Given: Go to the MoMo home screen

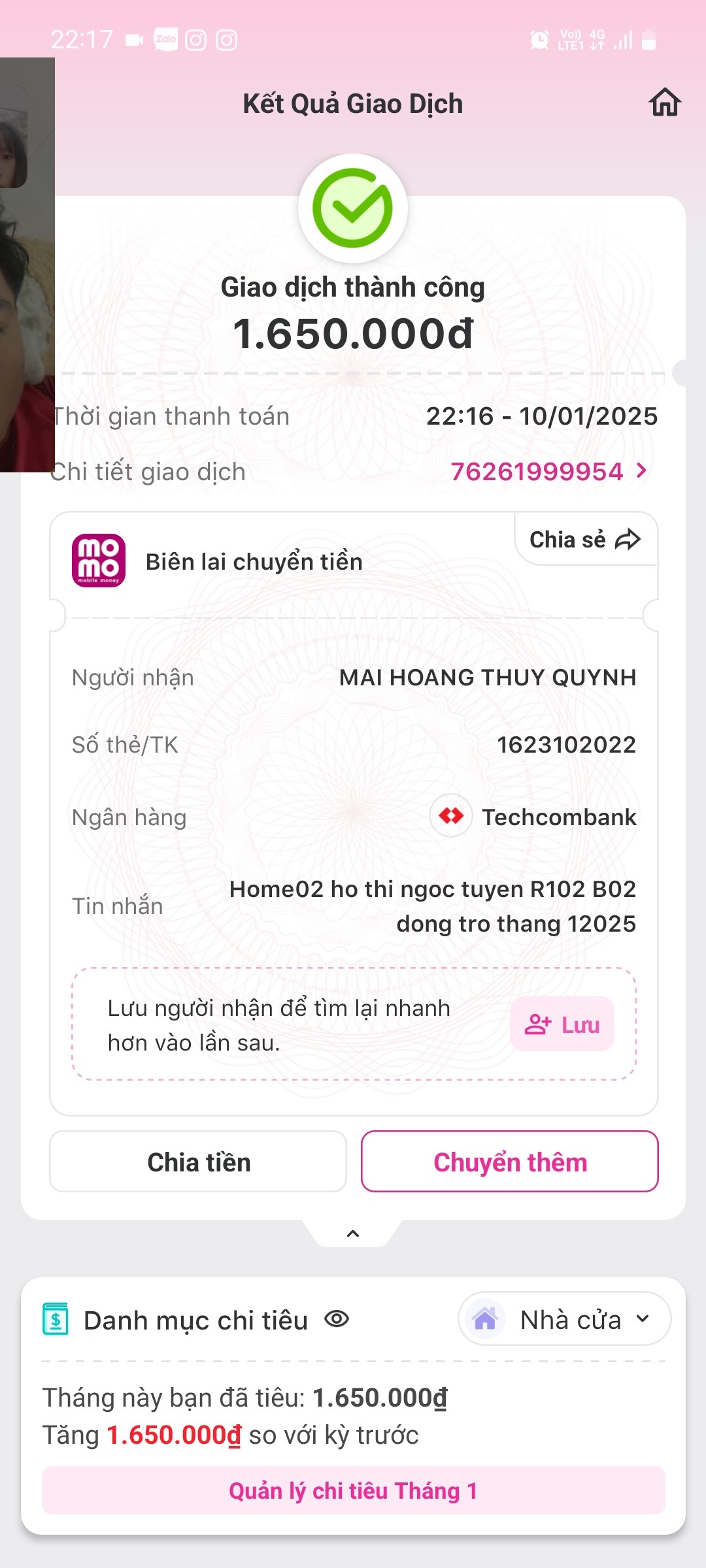Looking at the screenshot, I should (x=665, y=103).
